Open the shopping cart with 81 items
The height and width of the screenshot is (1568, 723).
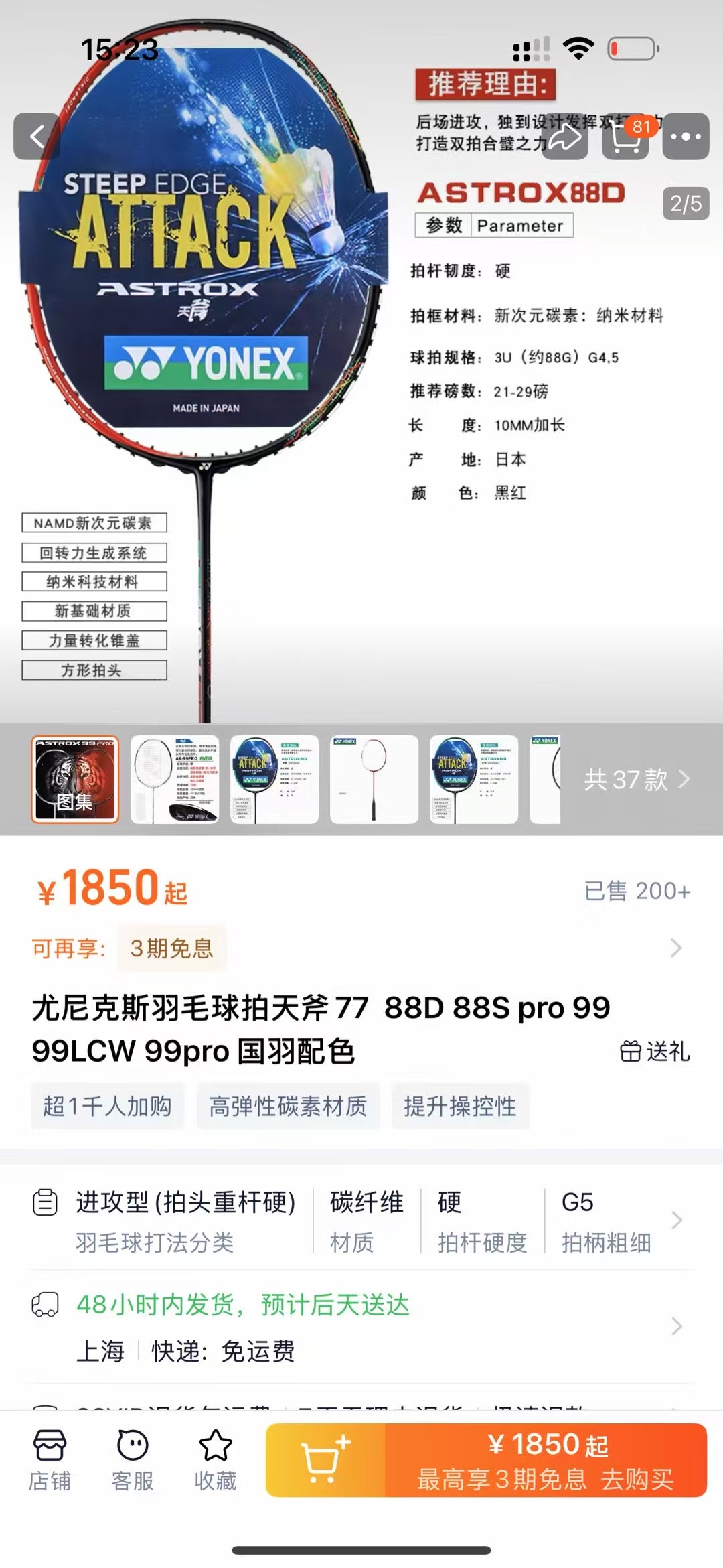pos(625,137)
